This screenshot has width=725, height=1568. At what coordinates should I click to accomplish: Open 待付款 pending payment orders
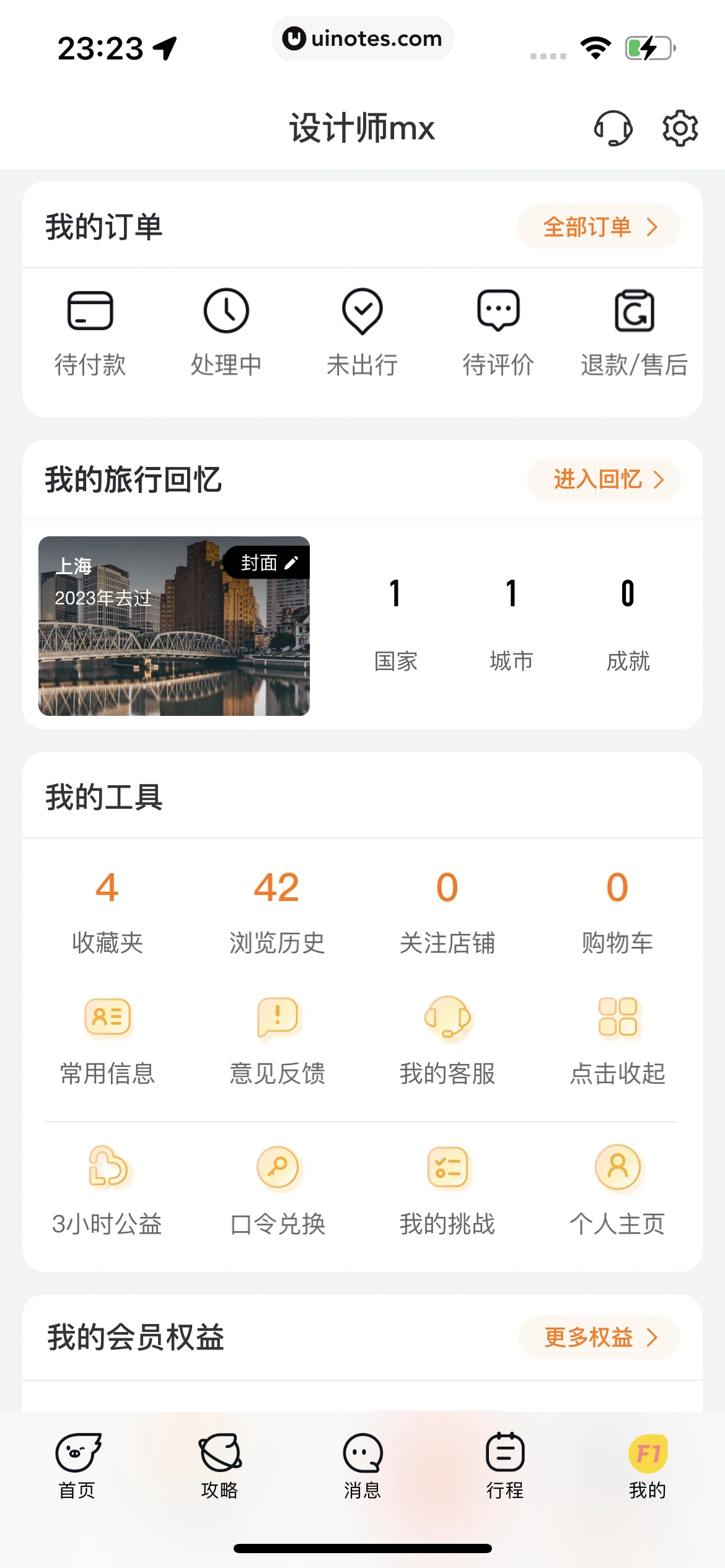coord(90,333)
